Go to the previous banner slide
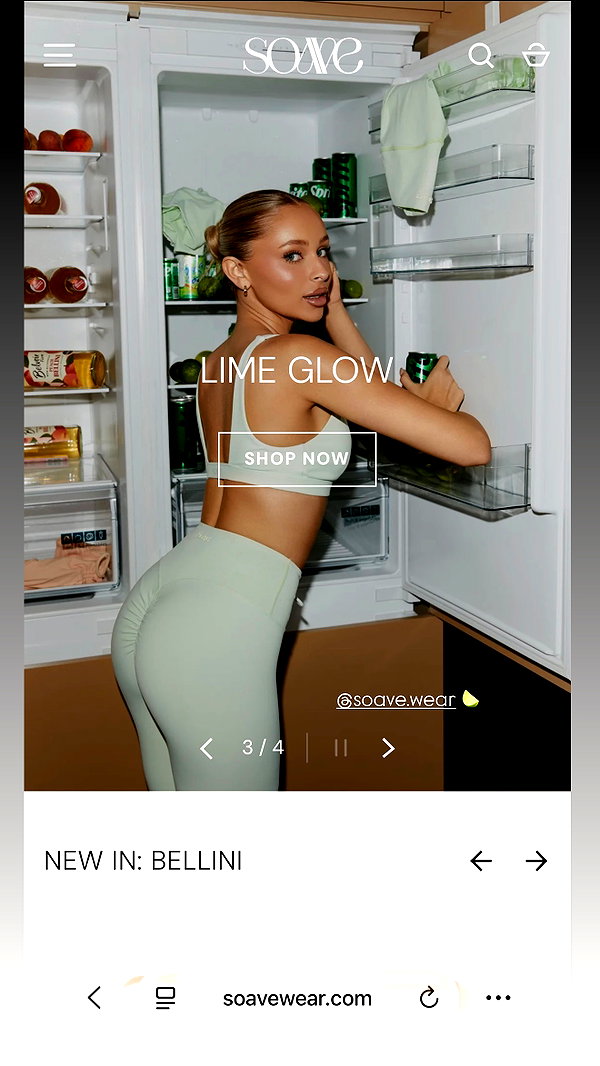 [x=207, y=749]
